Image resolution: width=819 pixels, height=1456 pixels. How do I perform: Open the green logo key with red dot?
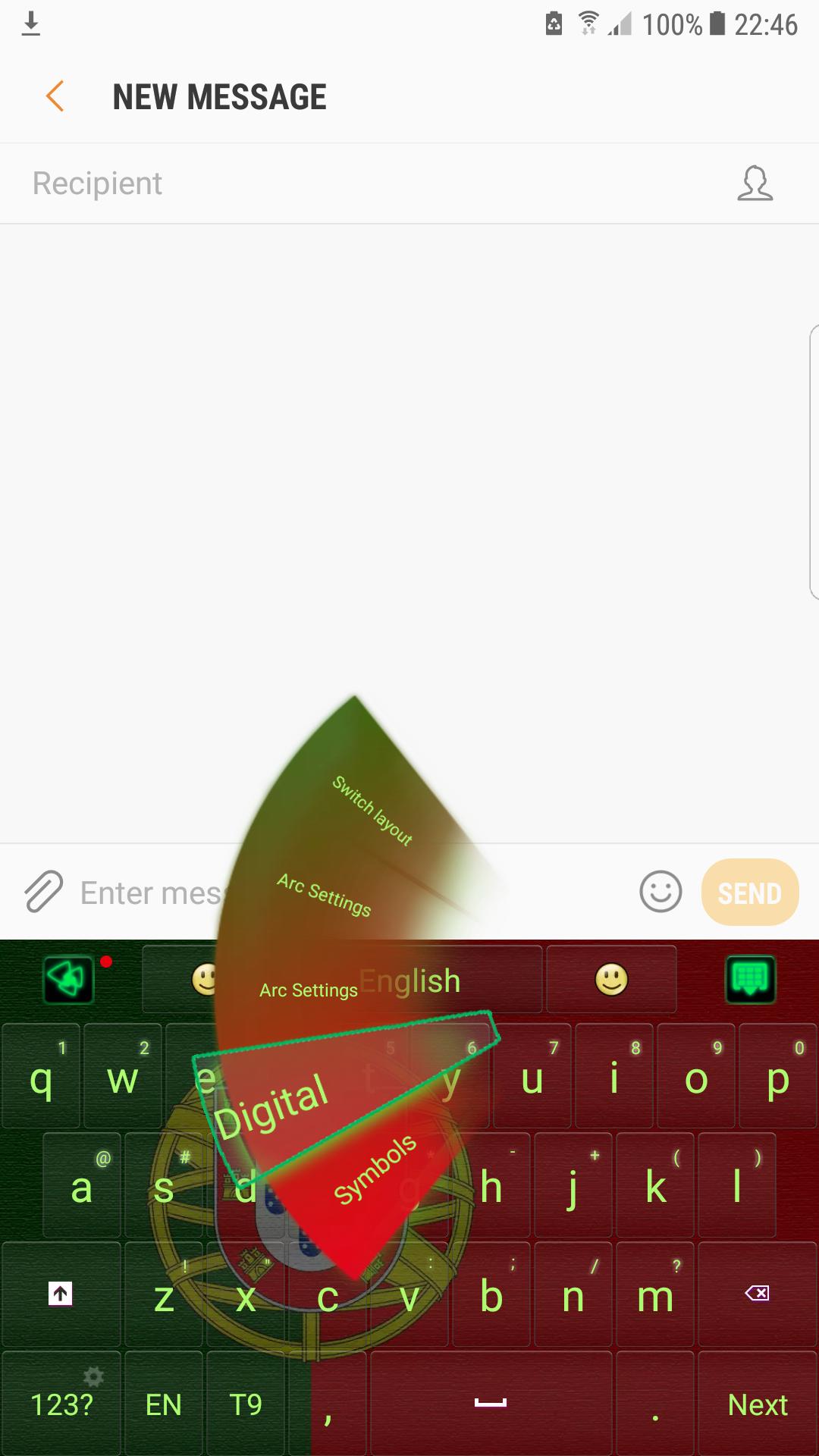(69, 979)
